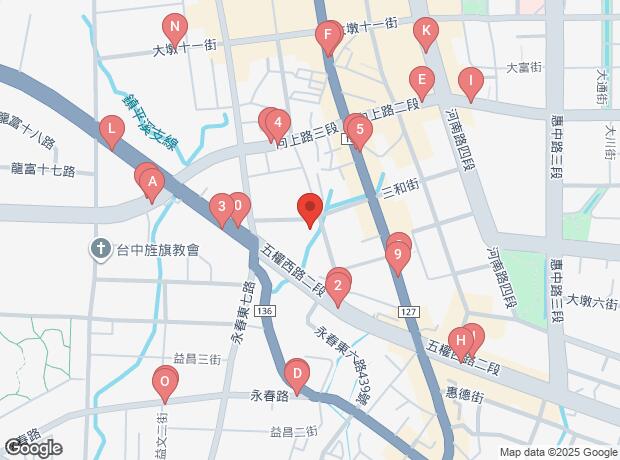
Task: Select map marker L
Action: [x=112, y=129]
